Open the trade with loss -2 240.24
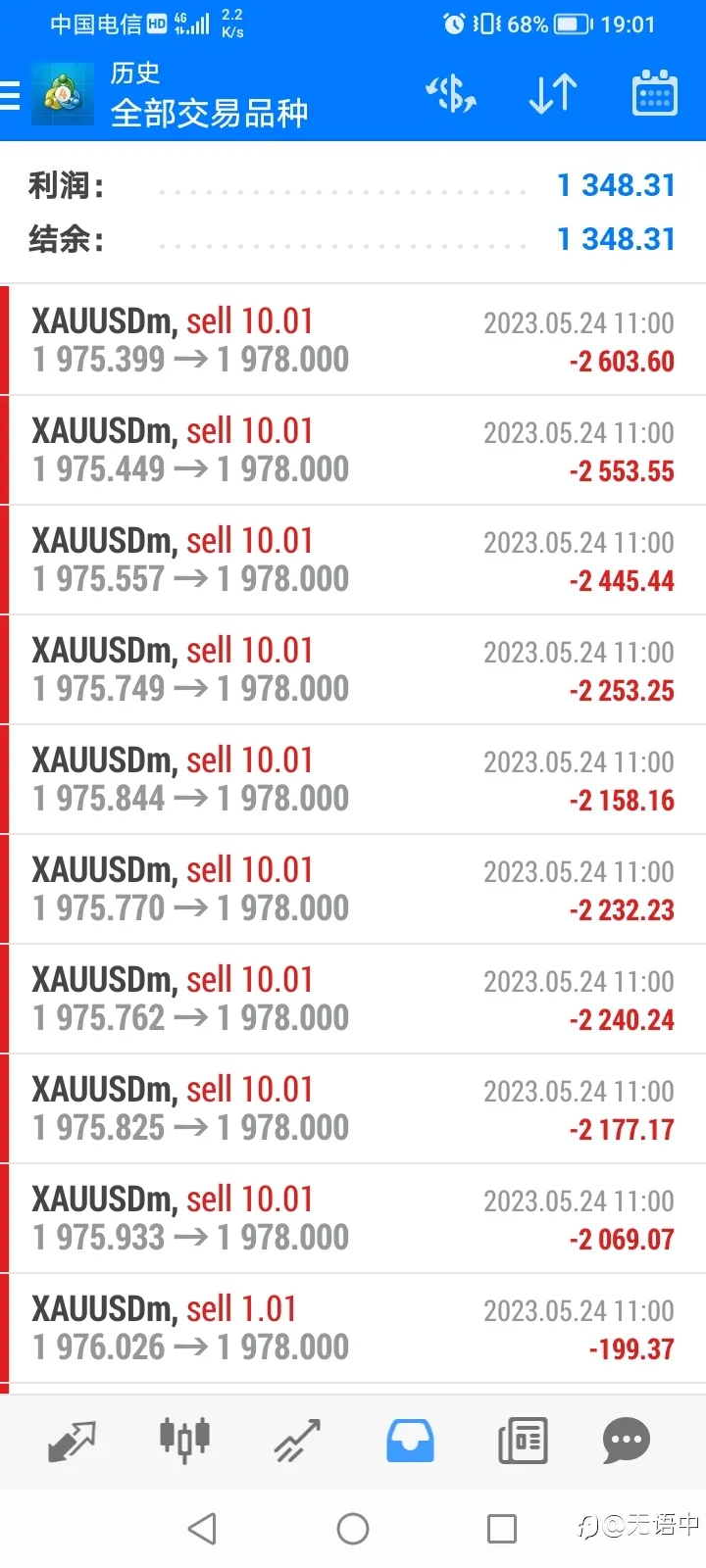Viewport: 706px width, 1568px height. (353, 999)
